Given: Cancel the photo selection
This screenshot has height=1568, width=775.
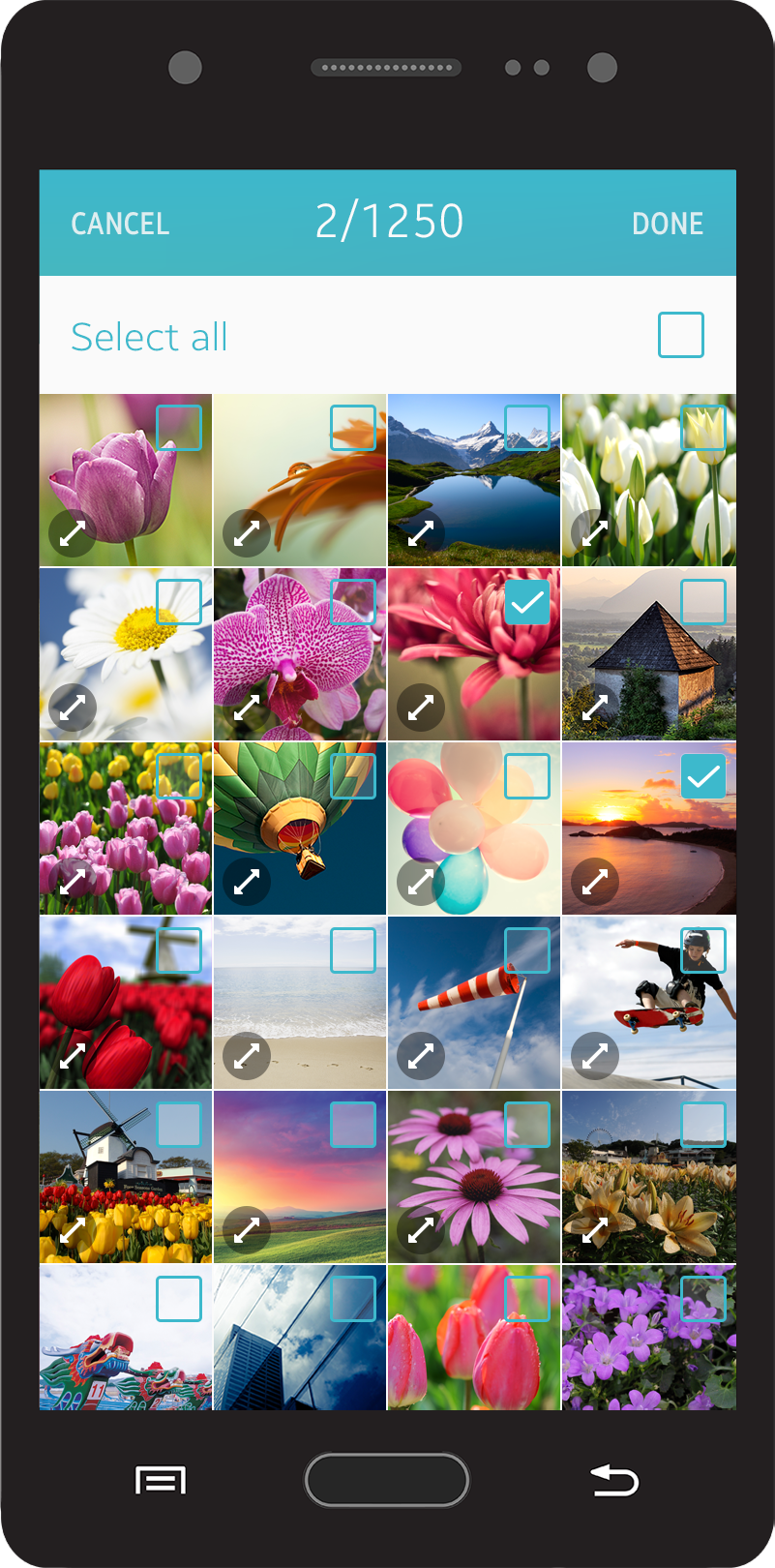Looking at the screenshot, I should [x=120, y=224].
